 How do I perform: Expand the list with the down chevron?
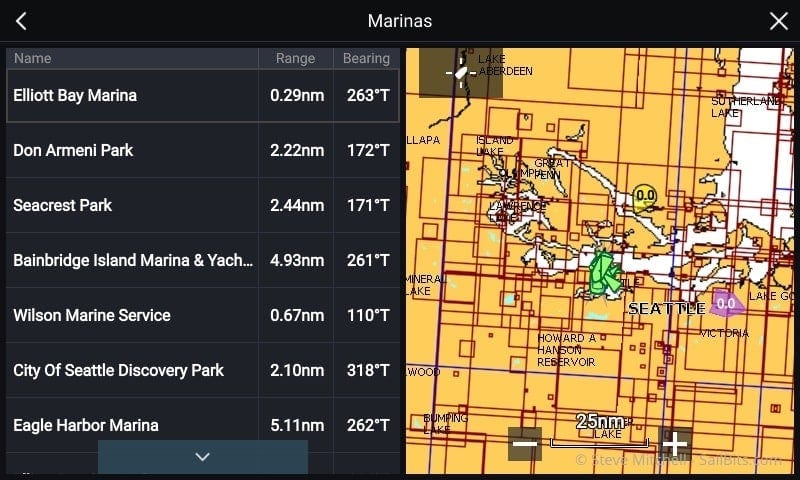[x=202, y=457]
